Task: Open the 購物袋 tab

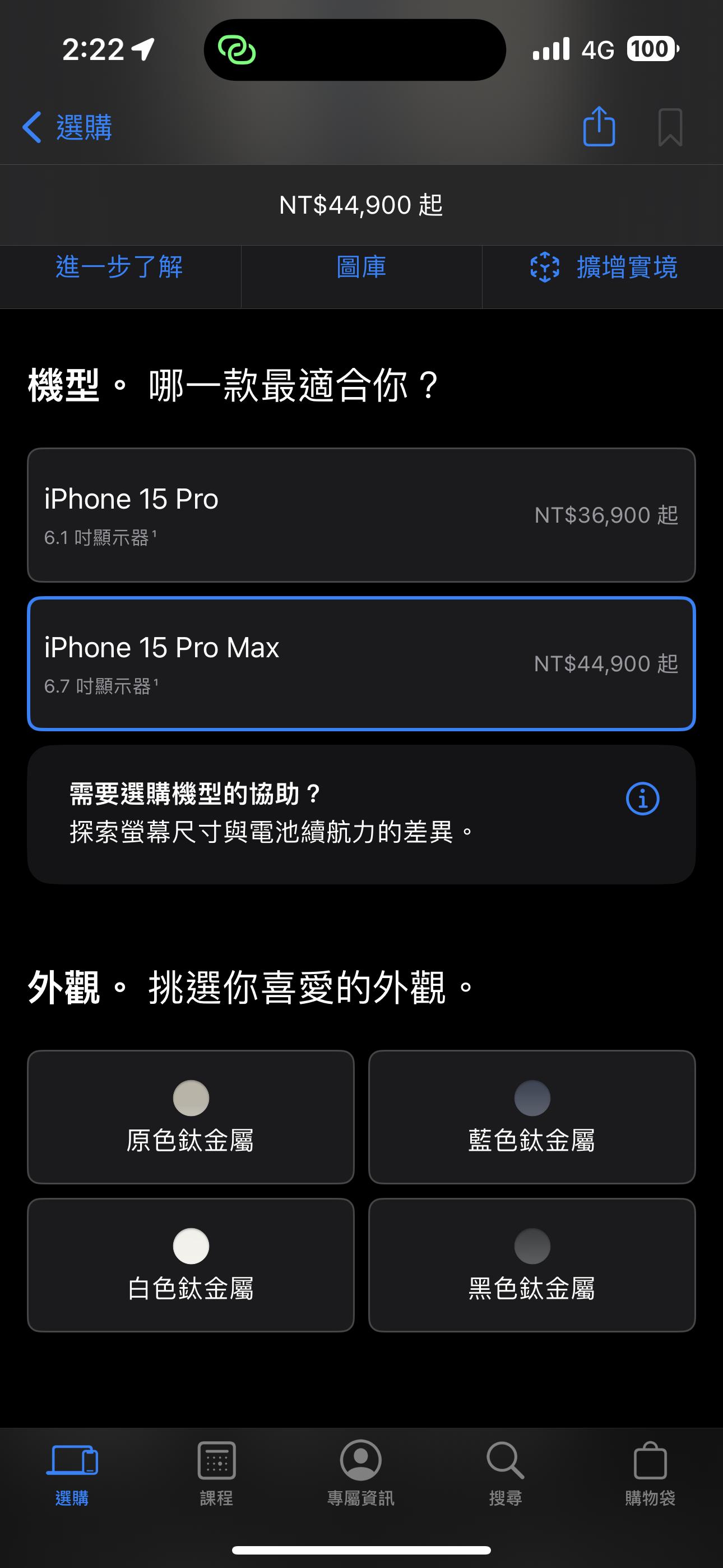Action: (650, 1473)
